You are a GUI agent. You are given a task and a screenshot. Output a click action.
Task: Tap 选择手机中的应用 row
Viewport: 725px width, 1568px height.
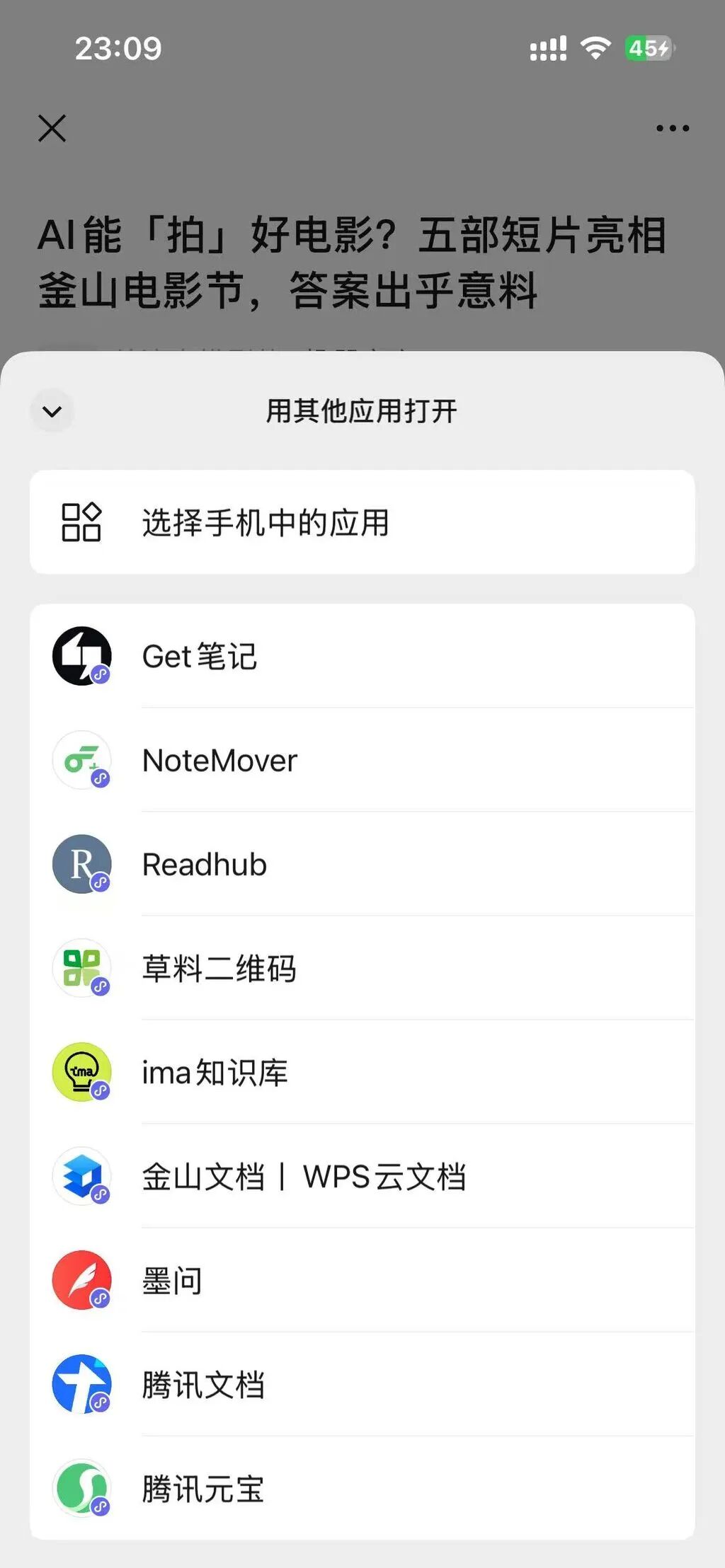click(x=362, y=522)
